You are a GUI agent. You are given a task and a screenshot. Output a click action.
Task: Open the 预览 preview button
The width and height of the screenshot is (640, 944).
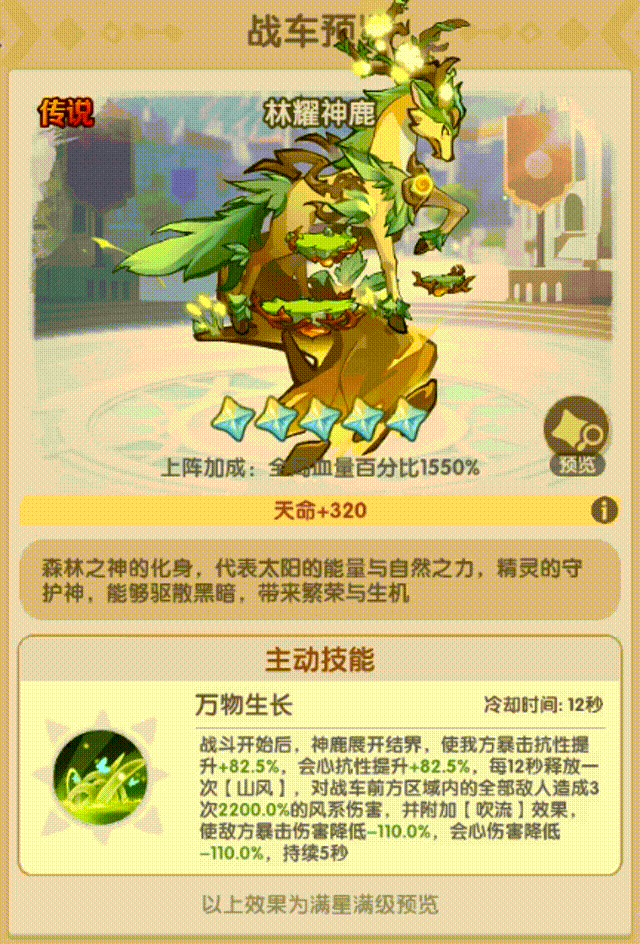click(x=577, y=435)
